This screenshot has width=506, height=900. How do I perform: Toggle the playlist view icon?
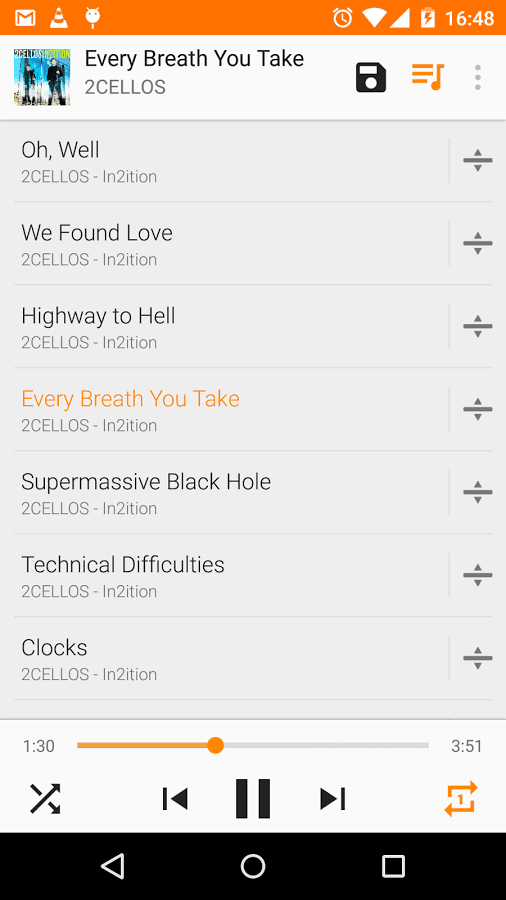click(428, 77)
